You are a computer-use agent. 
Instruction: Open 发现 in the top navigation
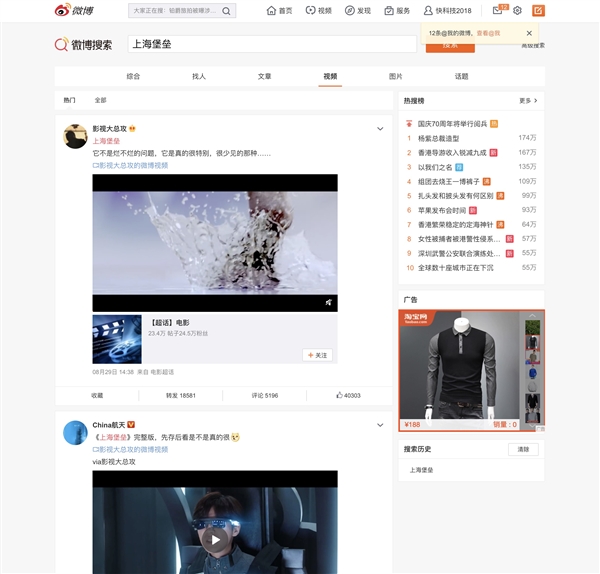coord(357,11)
